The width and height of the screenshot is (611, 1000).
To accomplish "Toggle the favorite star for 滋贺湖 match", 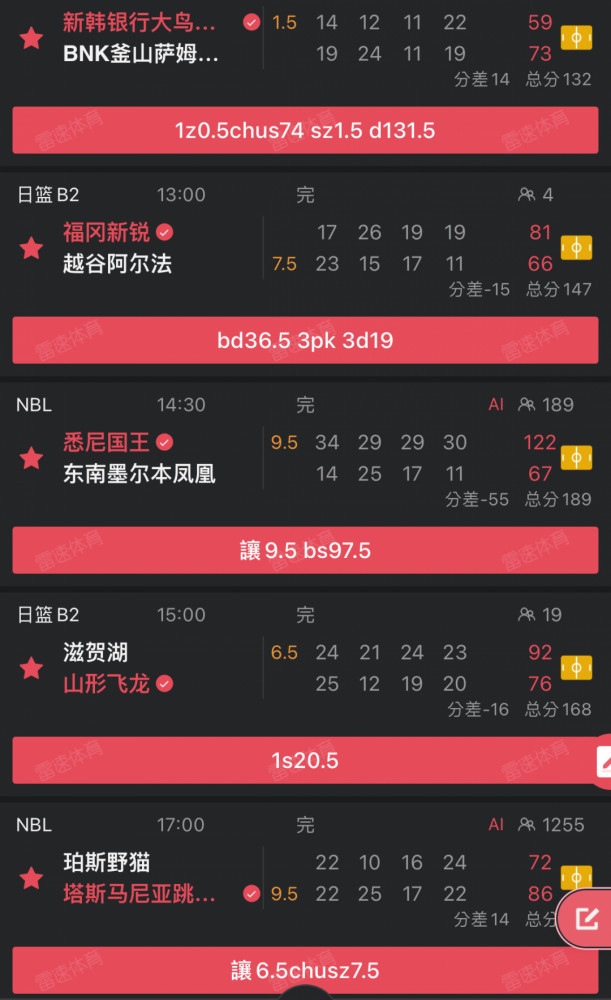I will point(31,668).
